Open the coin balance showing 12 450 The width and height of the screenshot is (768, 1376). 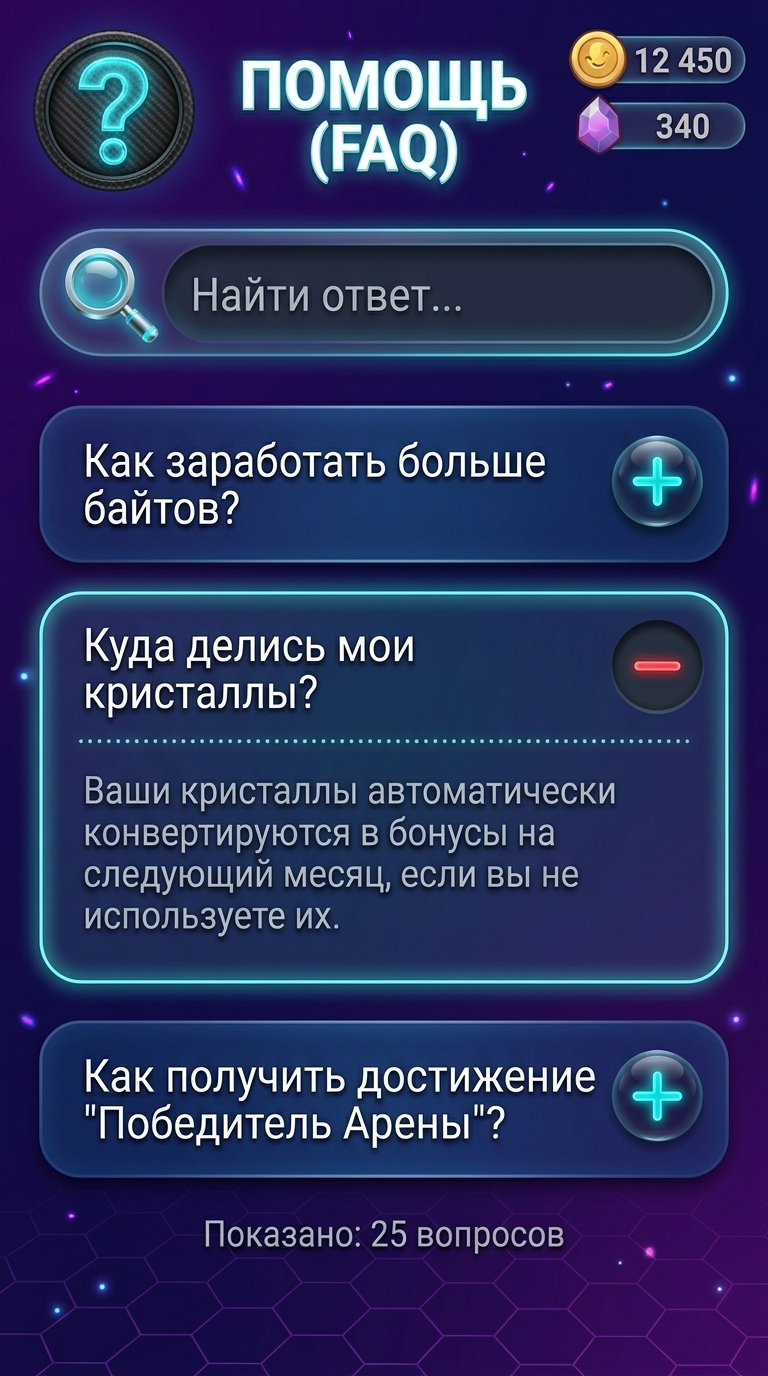(x=658, y=60)
